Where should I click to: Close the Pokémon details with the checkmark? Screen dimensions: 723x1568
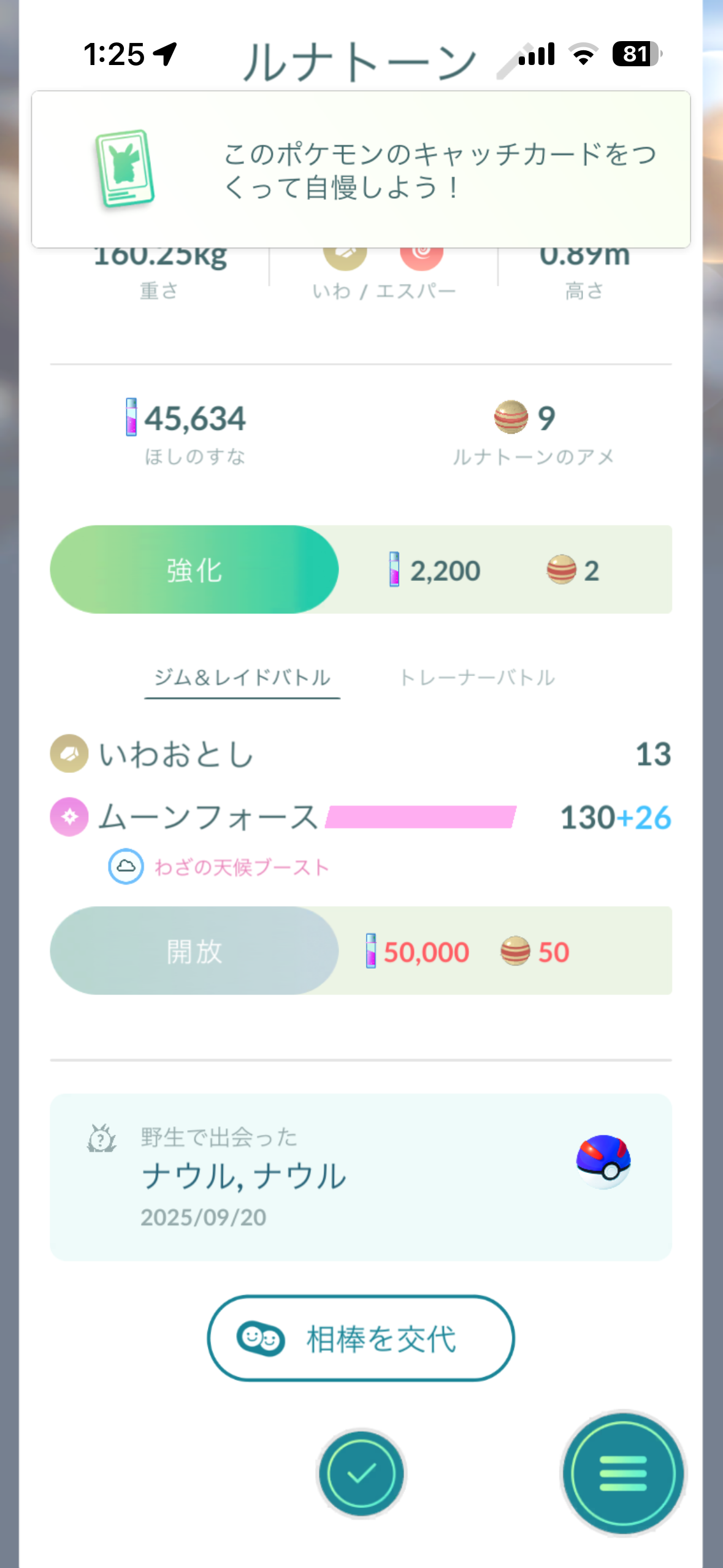(x=361, y=1474)
